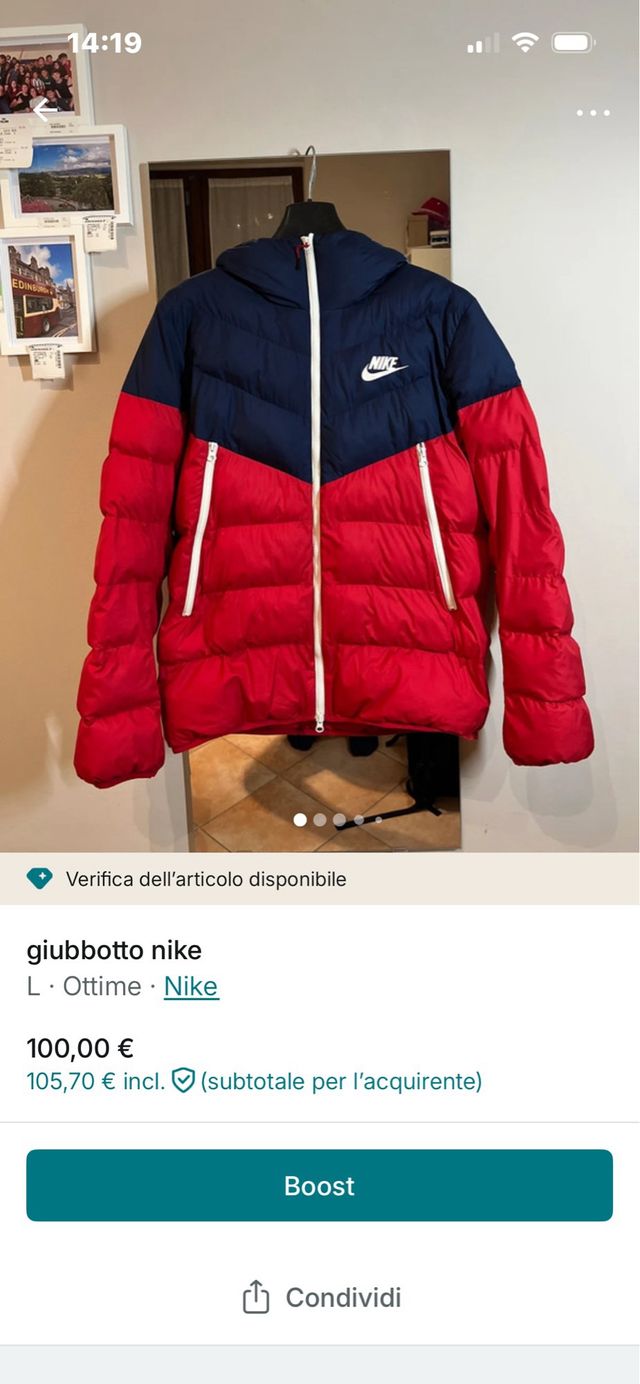This screenshot has height=1384, width=640.
Task: Open the Nike brand link
Action: [x=191, y=986]
